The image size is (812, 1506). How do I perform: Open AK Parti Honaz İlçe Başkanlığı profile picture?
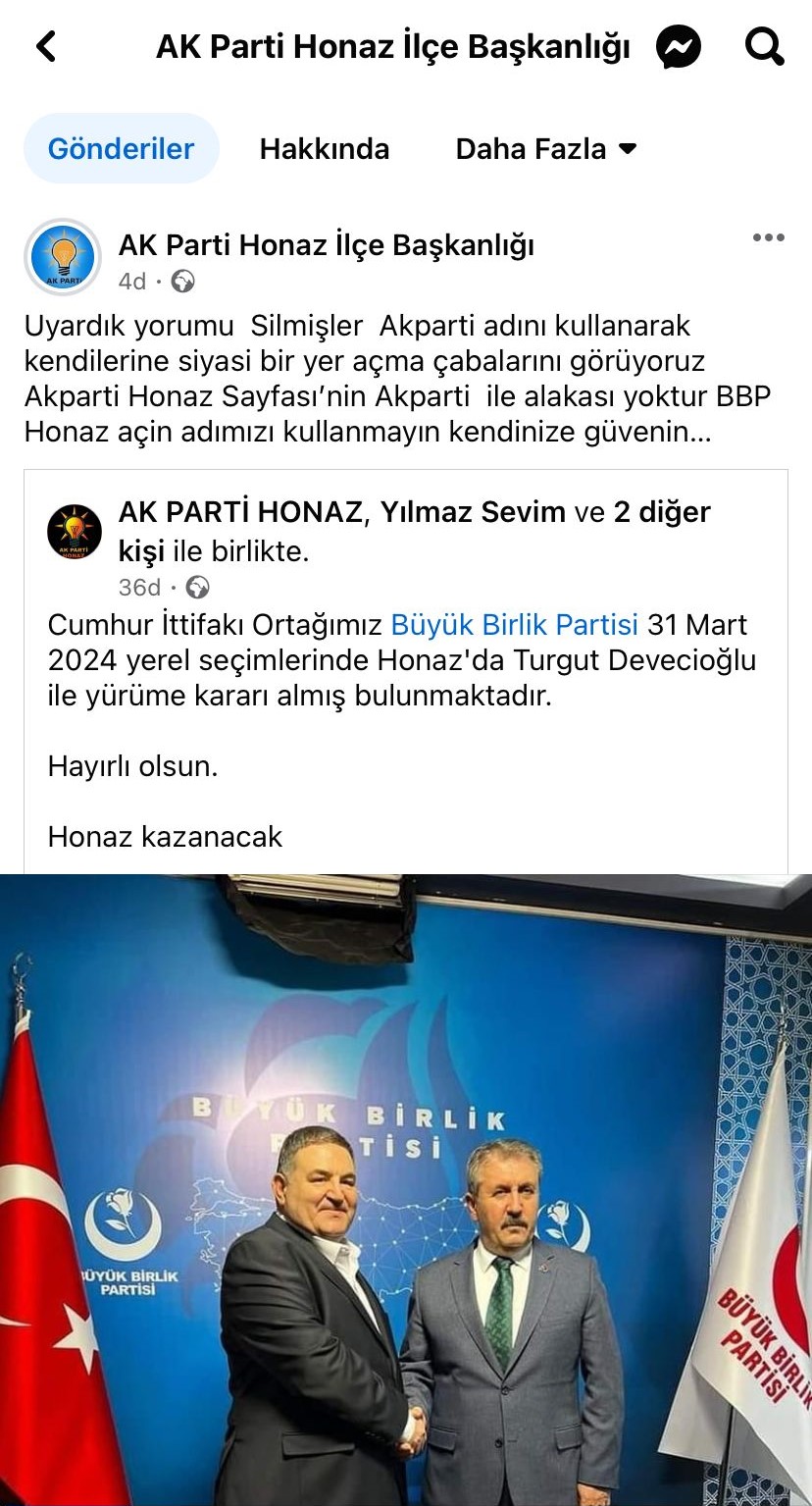63,257
